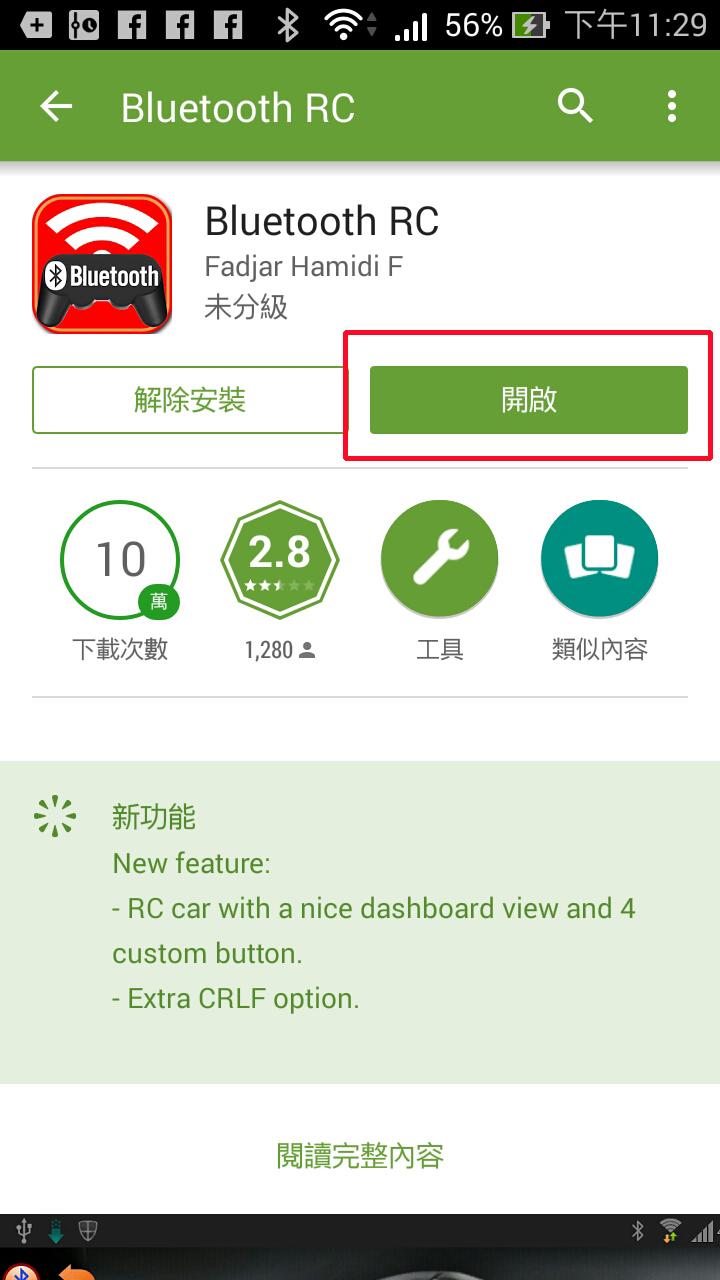
Task: Tap 閱讀完整內容 to read more
Action: coord(360,1156)
